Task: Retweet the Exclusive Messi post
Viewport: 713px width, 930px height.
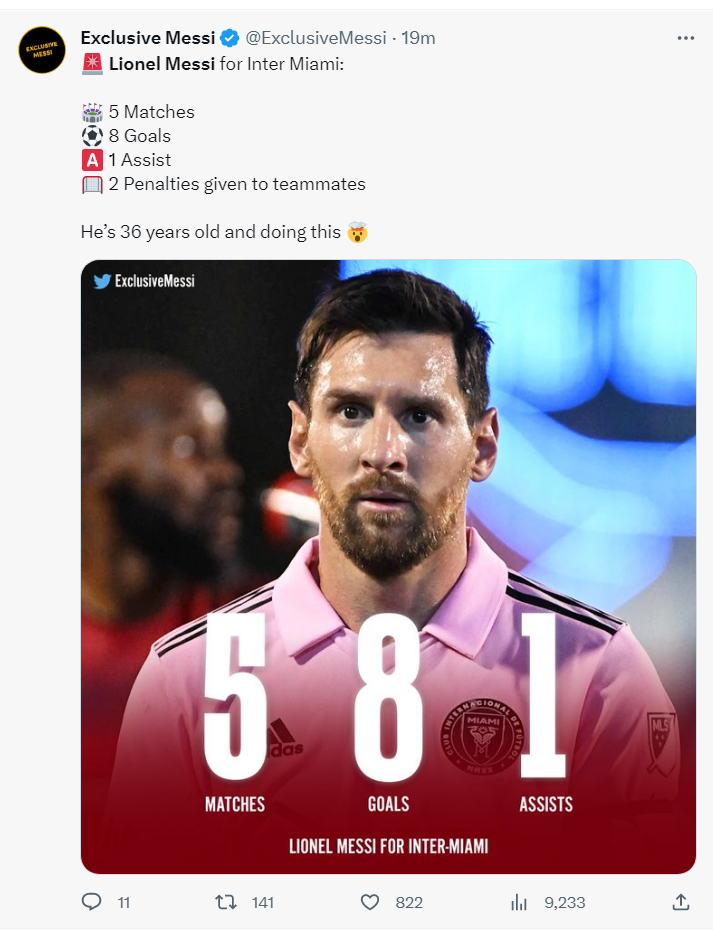Action: pyautogui.click(x=227, y=902)
